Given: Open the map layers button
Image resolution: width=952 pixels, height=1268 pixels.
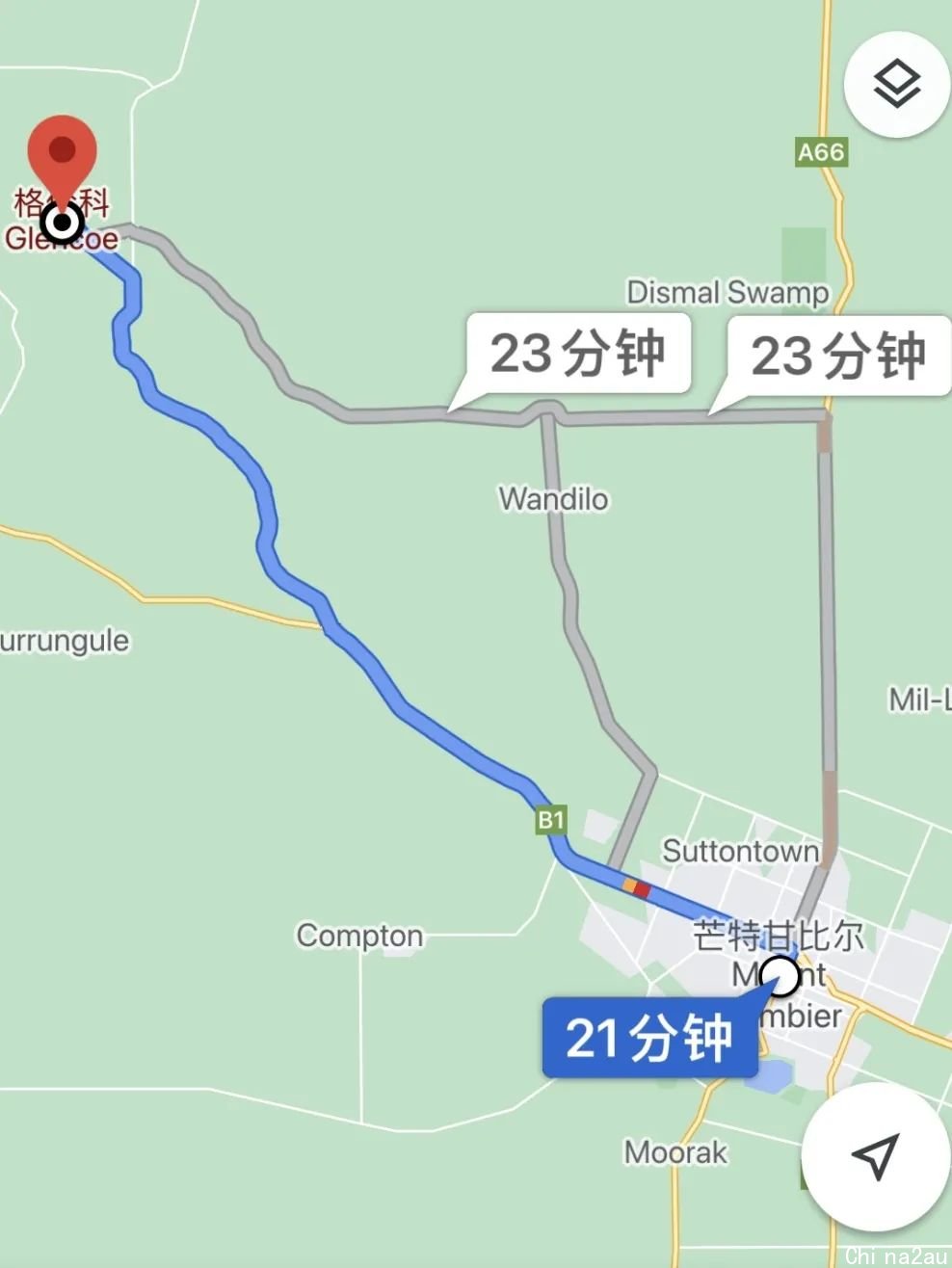Looking at the screenshot, I should (896, 84).
